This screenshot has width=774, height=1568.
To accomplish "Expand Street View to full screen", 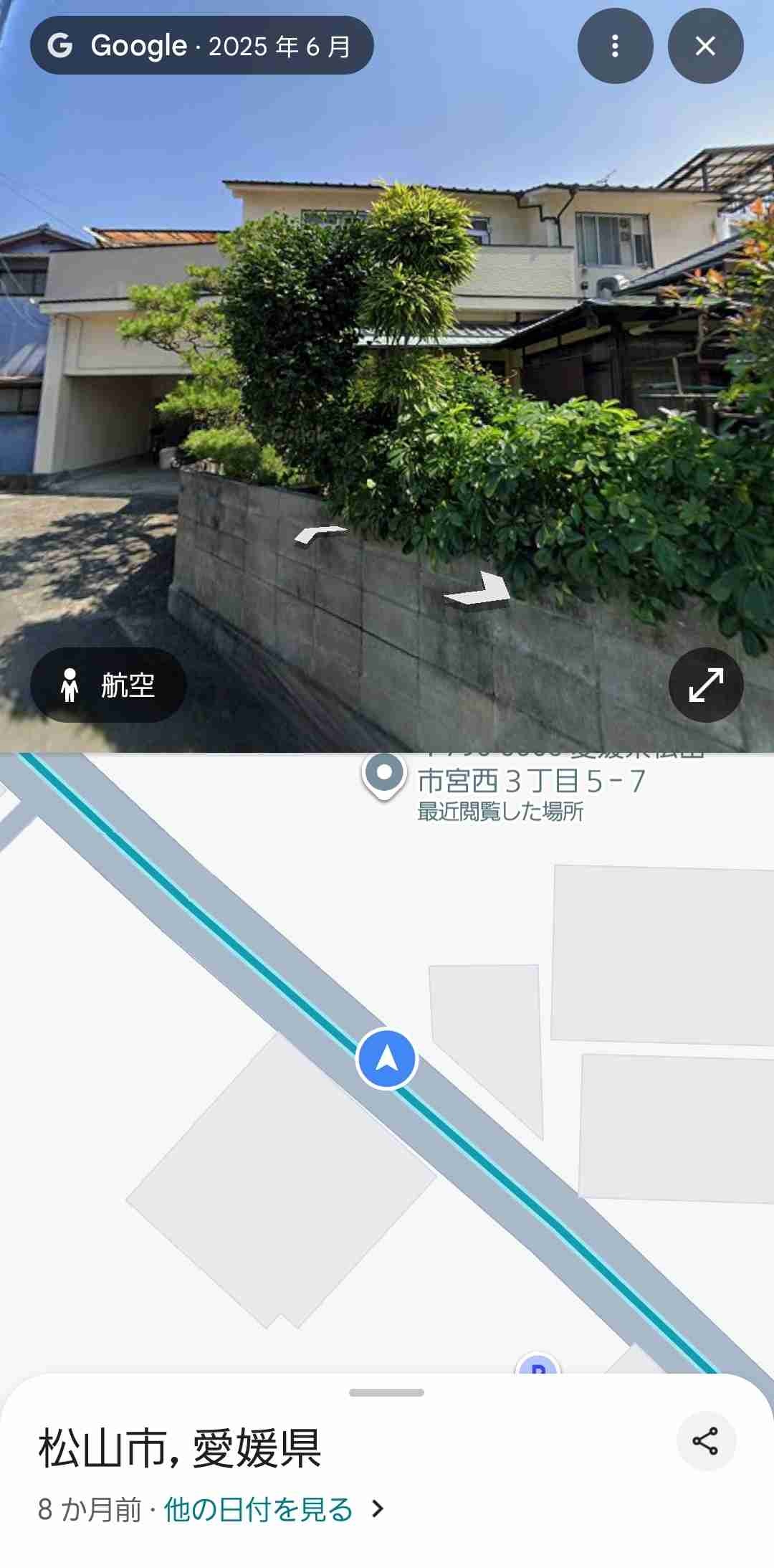I will tap(705, 685).
